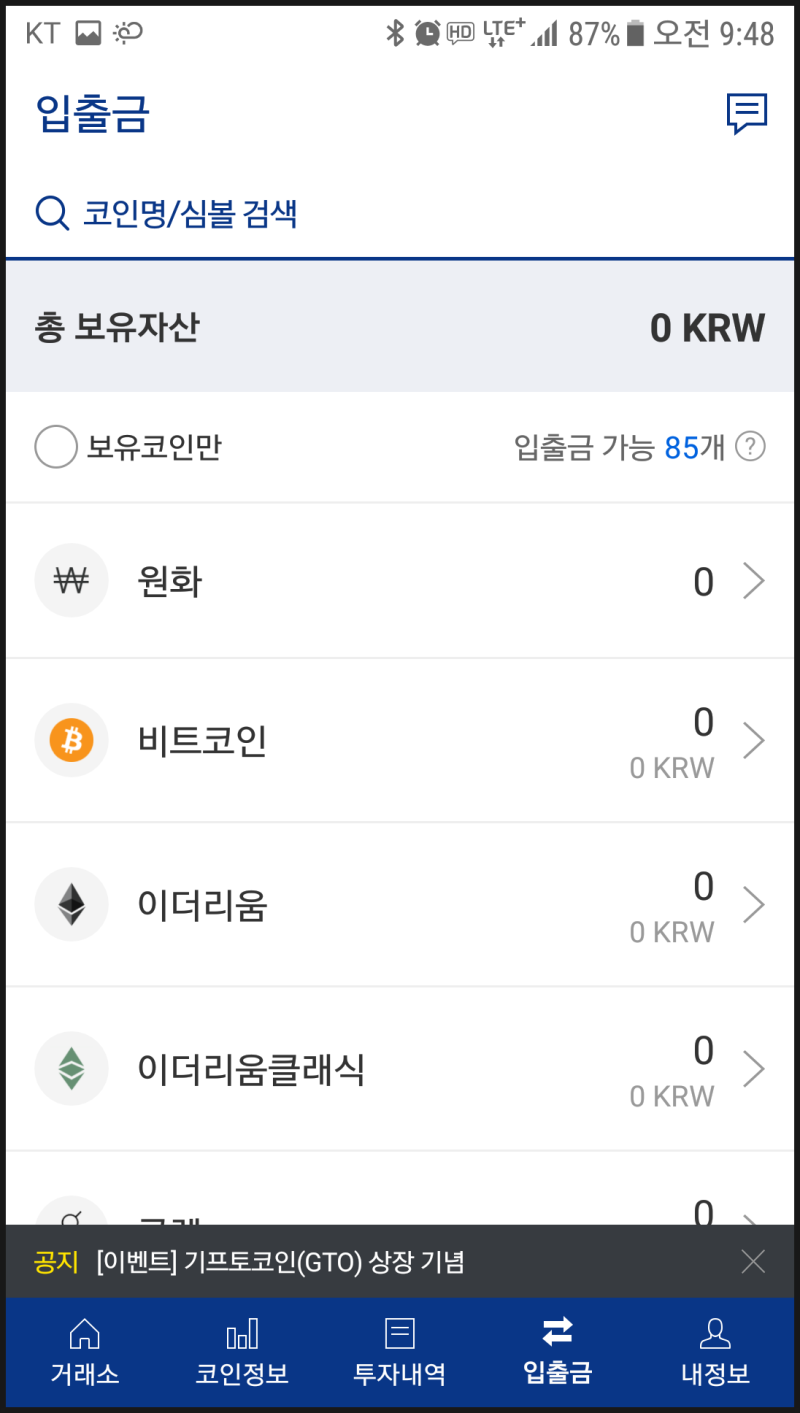Expand the 이더리움 row chevron
Screen dimensions: 800x1413
755,904
